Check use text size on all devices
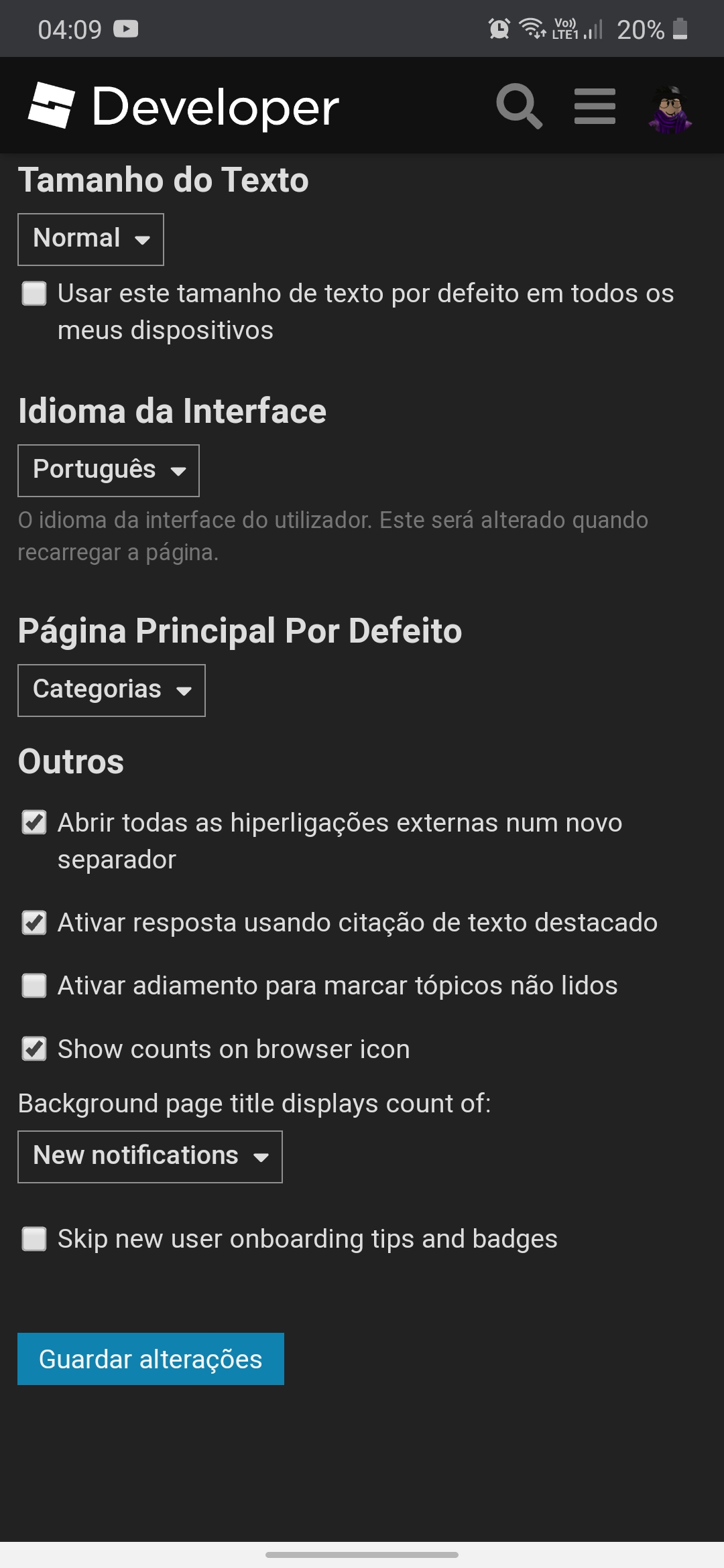This screenshot has width=724, height=1568. pyautogui.click(x=34, y=293)
